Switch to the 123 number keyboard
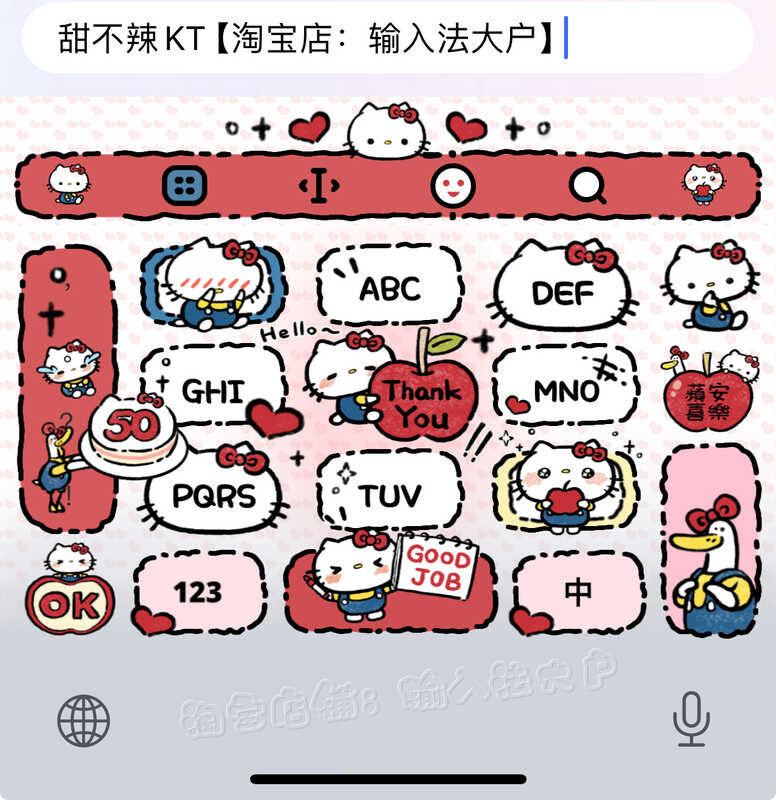Viewport: 776px width, 800px height. click(x=199, y=592)
